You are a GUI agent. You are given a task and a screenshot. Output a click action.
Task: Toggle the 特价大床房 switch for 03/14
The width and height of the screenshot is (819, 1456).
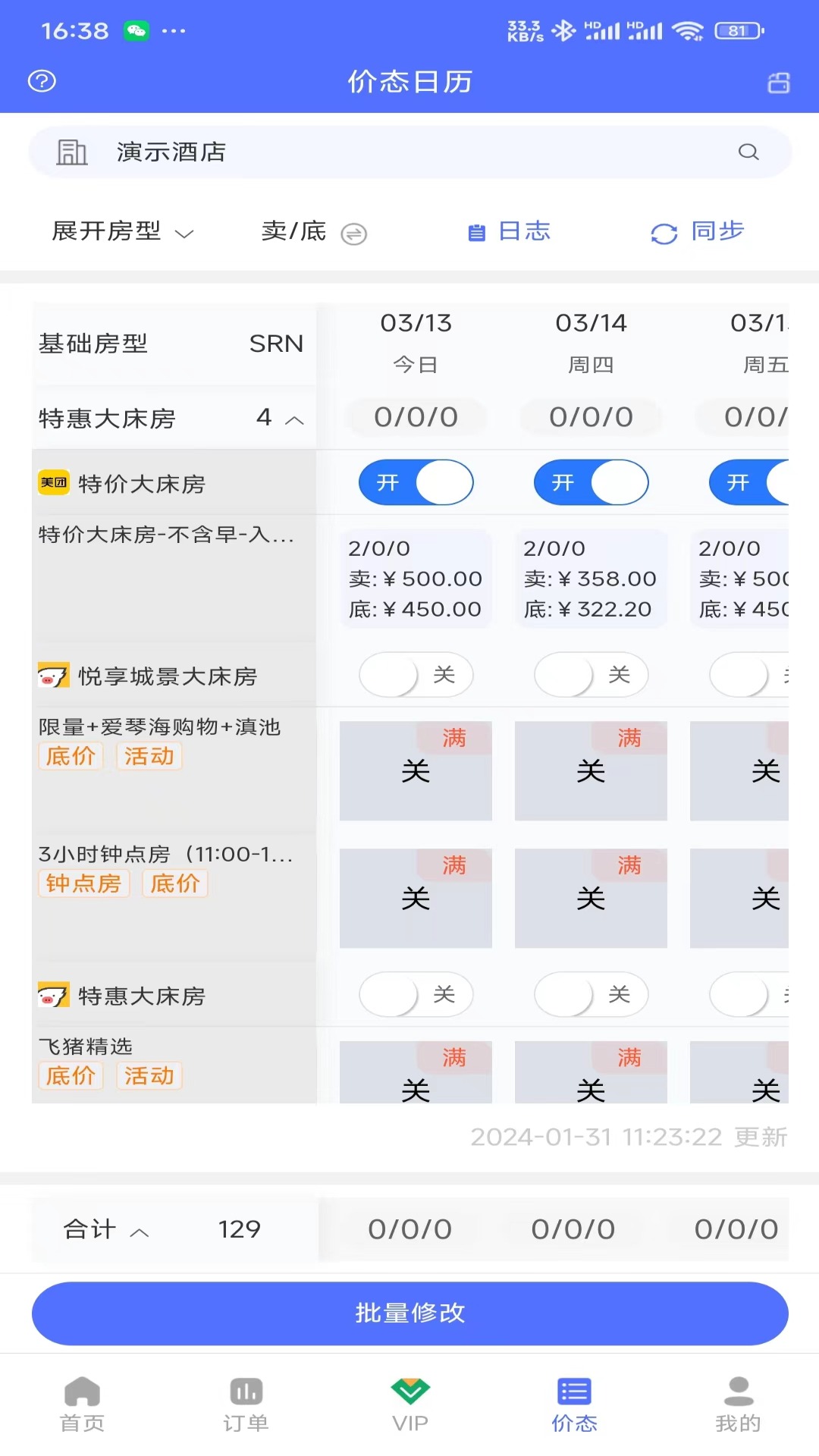click(591, 482)
